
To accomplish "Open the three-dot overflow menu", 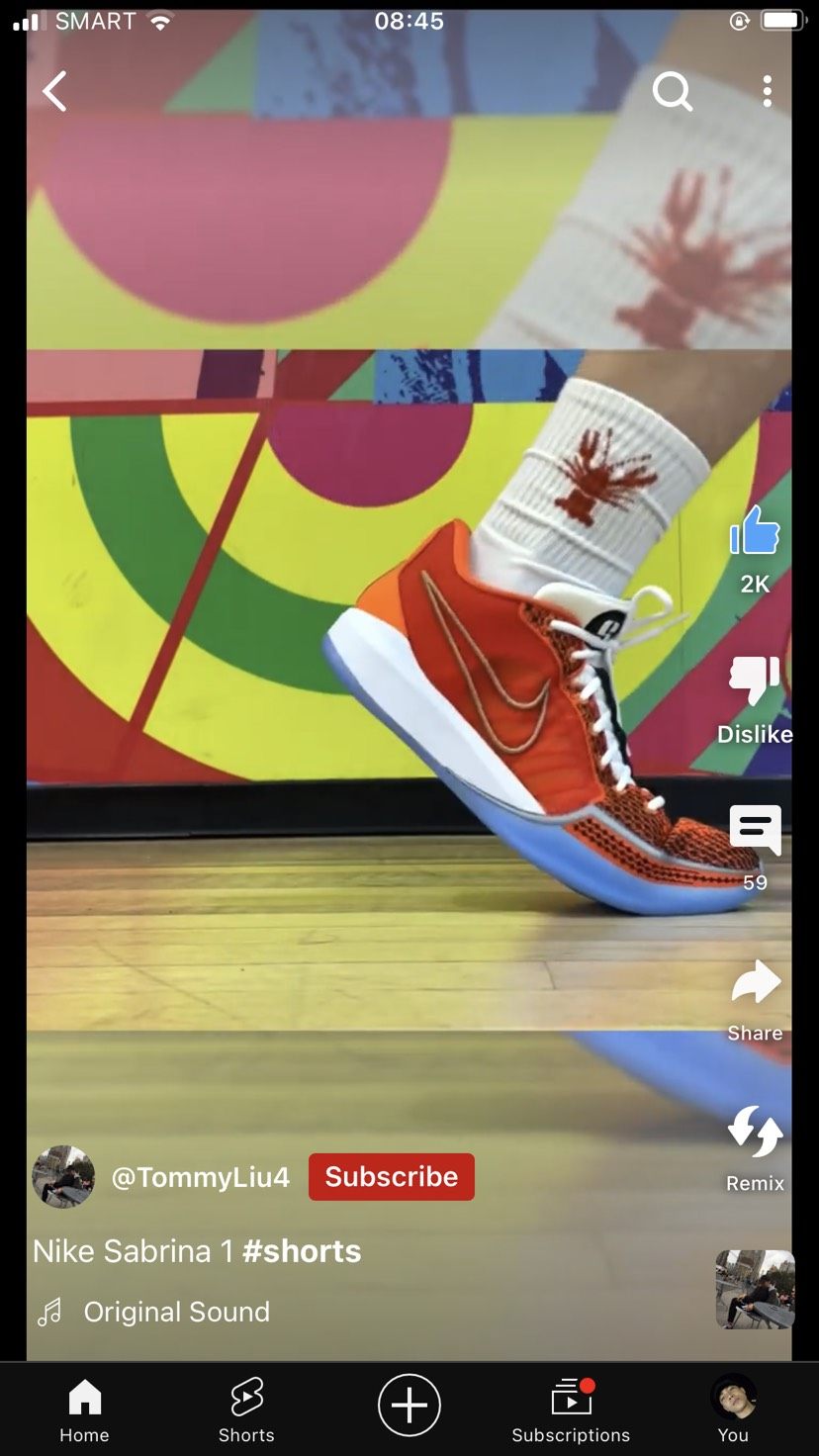I will coord(767,92).
